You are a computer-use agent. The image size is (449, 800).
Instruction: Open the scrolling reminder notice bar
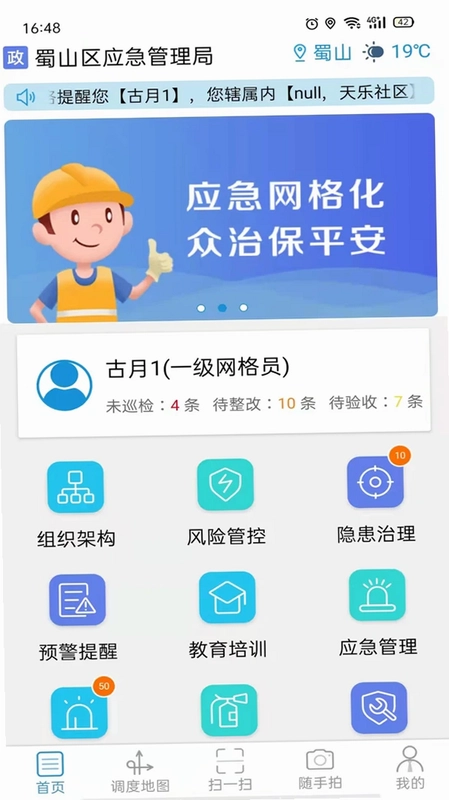[219, 94]
